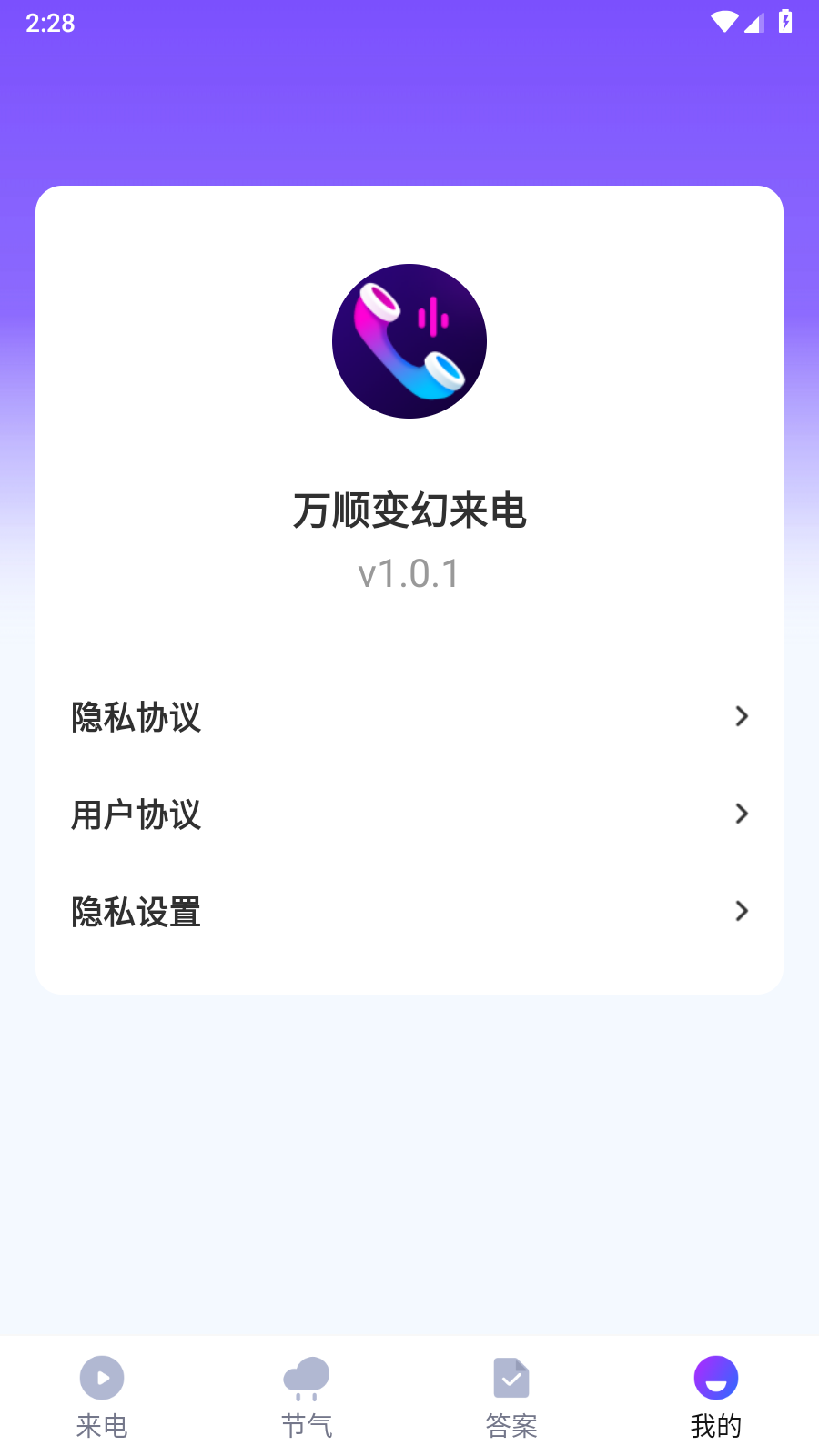Screen dimensions: 819x1456
Task: Open the 隐私协议 privacy agreement
Action: [x=136, y=717]
